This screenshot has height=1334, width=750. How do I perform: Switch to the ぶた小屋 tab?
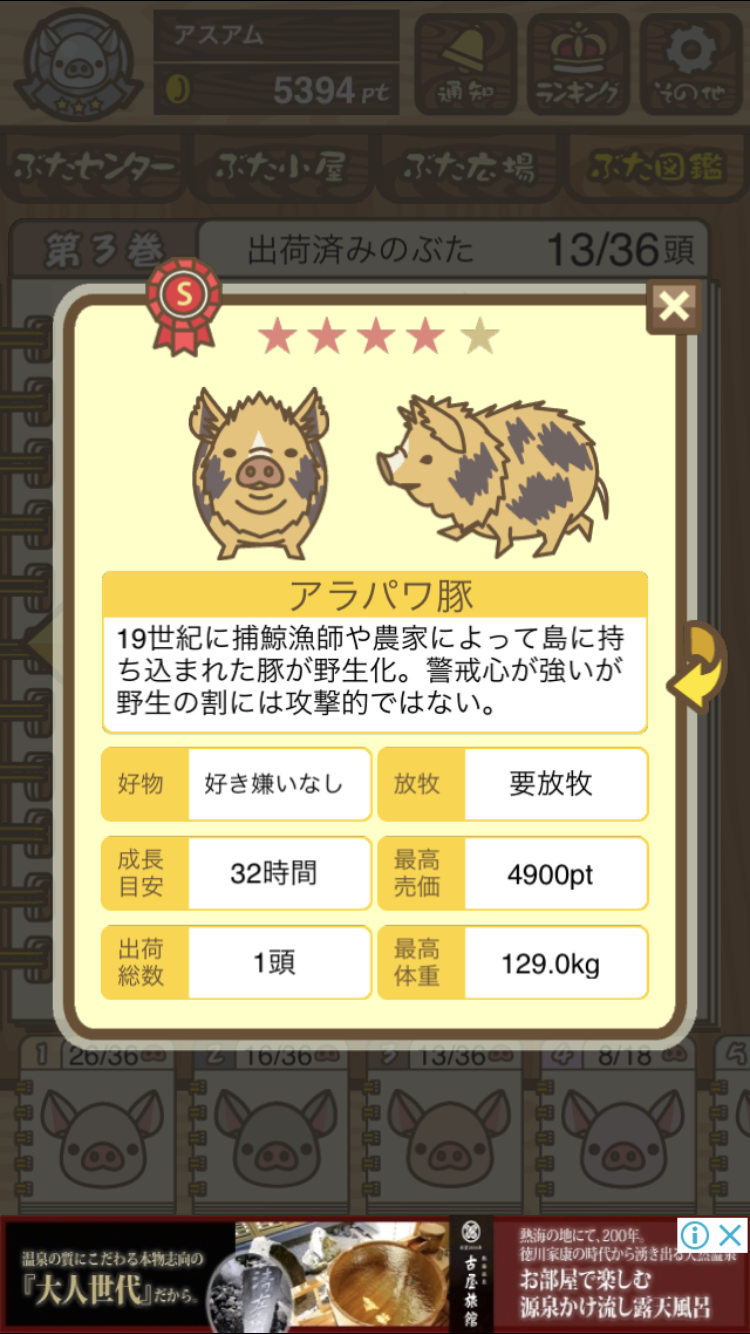tap(280, 167)
